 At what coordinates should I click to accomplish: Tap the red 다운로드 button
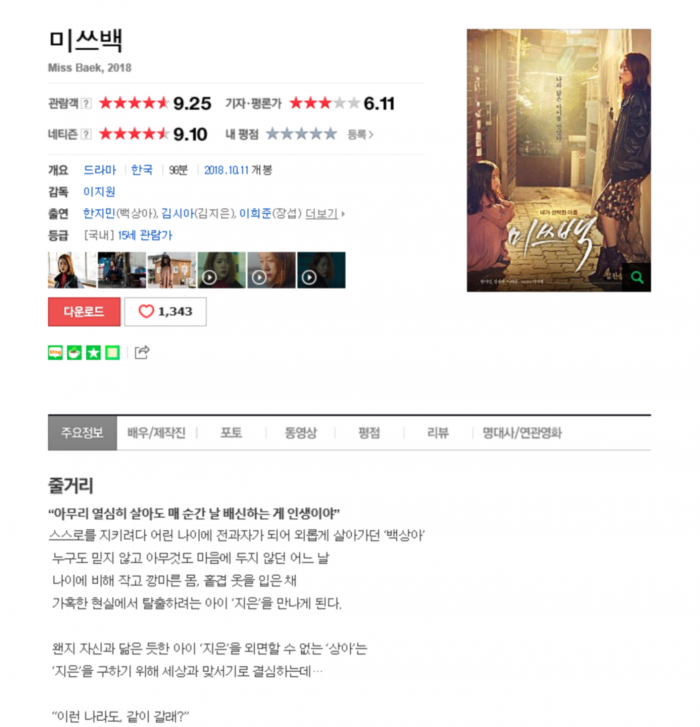pyautogui.click(x=84, y=312)
